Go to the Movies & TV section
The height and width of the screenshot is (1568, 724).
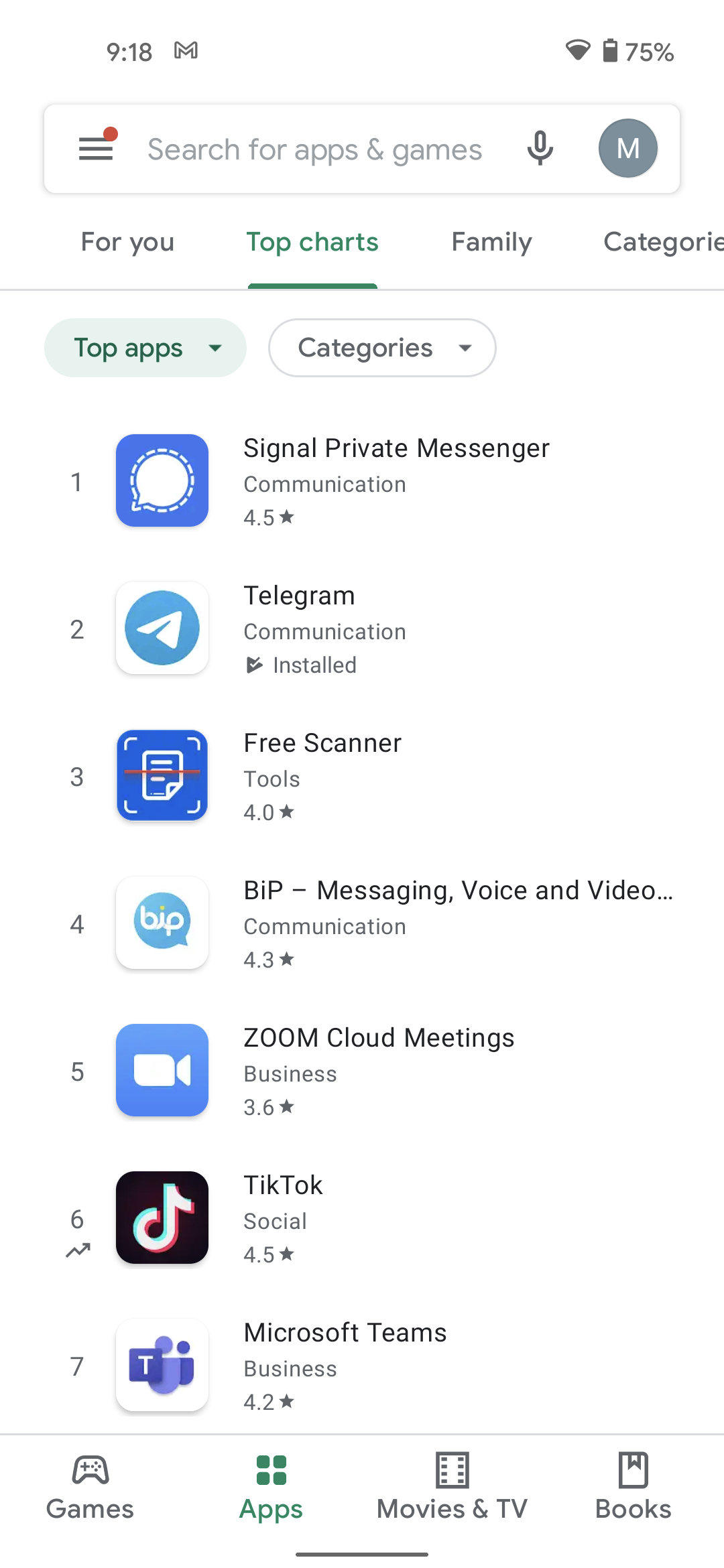[x=452, y=1488]
